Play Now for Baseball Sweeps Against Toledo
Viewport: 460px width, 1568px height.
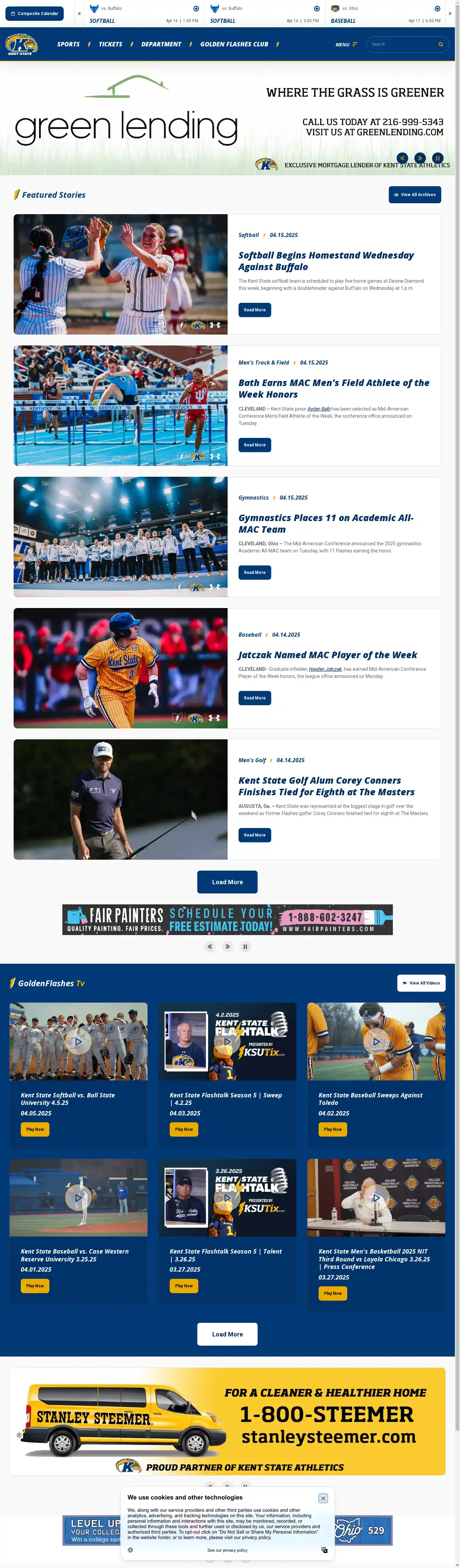click(332, 1129)
